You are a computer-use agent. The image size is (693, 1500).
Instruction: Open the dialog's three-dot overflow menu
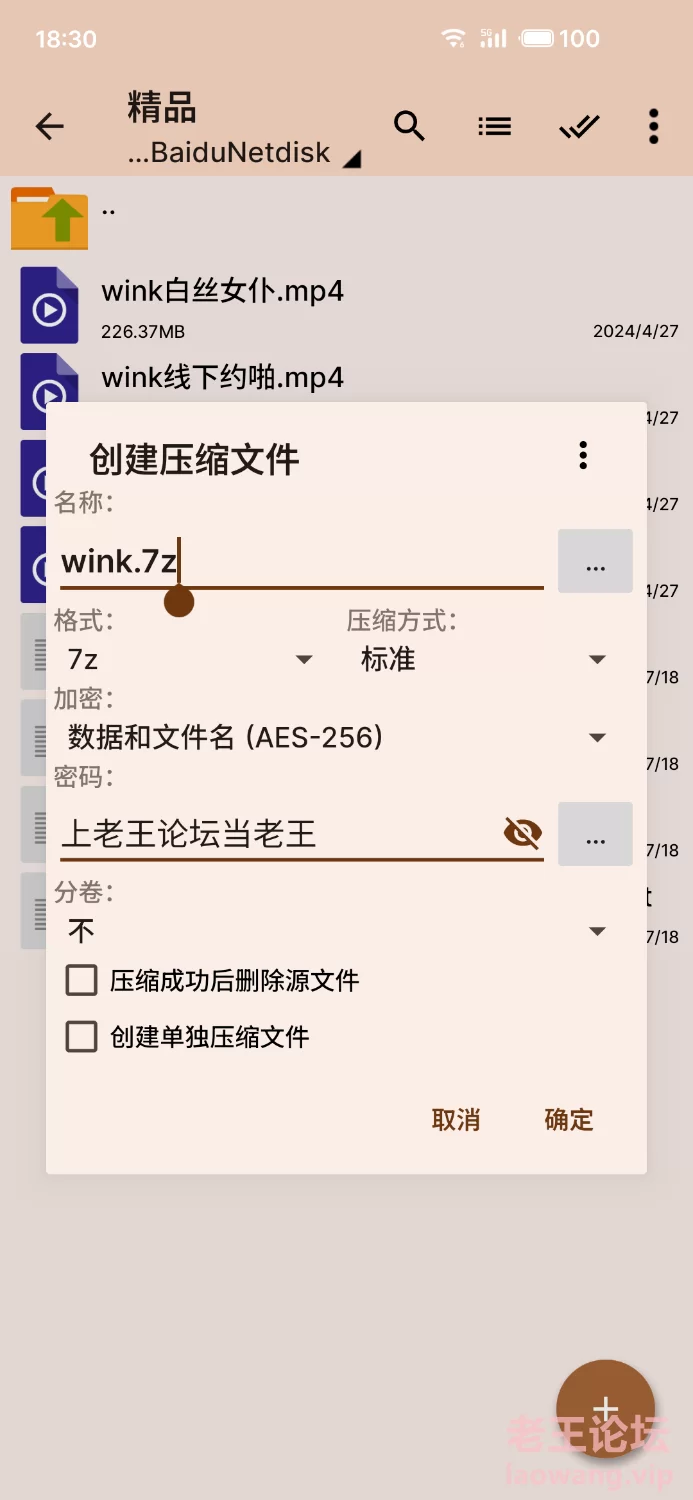tap(583, 456)
